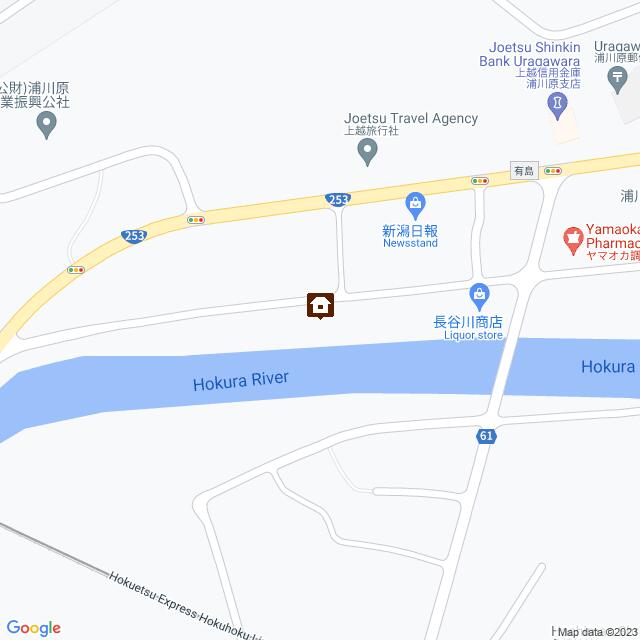640x640 pixels.
Task: Select the 浦川原 振興公社 location pin
Action: 45,125
